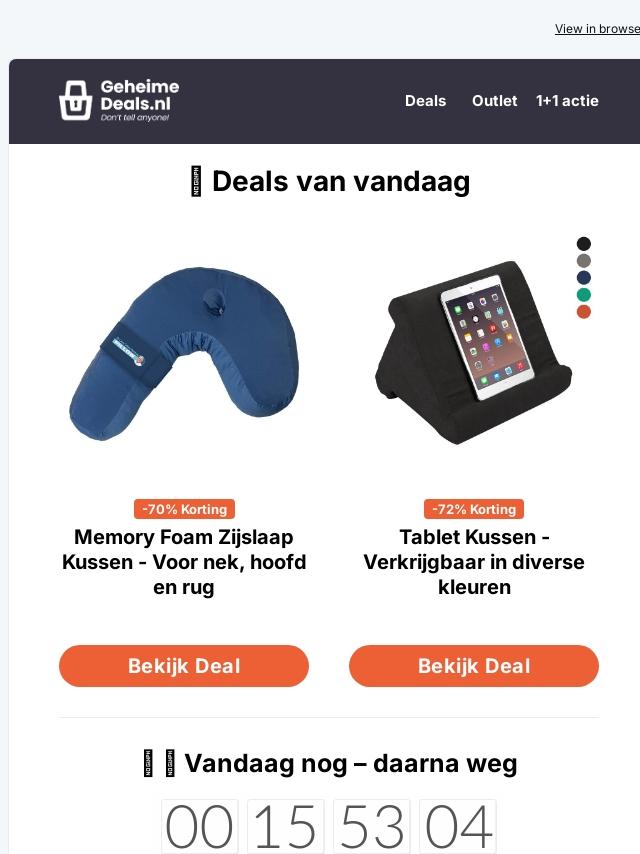Image resolution: width=640 pixels, height=854 pixels.
Task: Tap Bekijk Deal for Memory Foam Zijslaap Kussen
Action: coord(184,666)
